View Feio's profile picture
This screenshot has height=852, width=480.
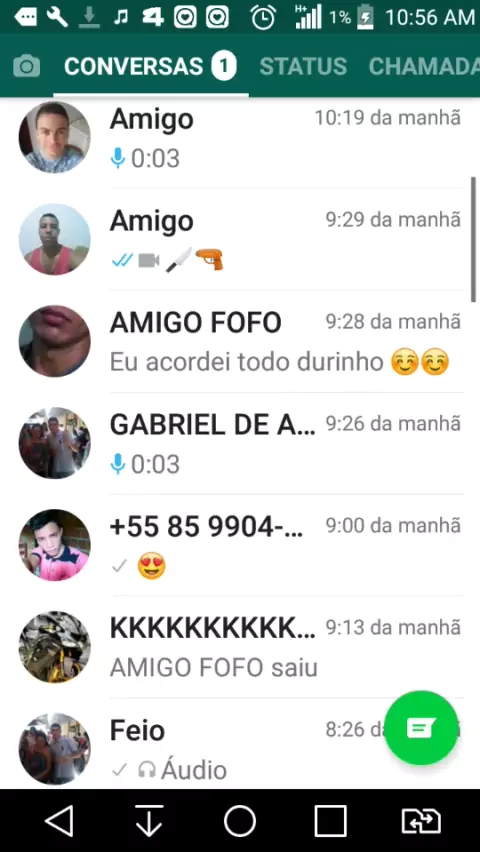click(x=54, y=750)
